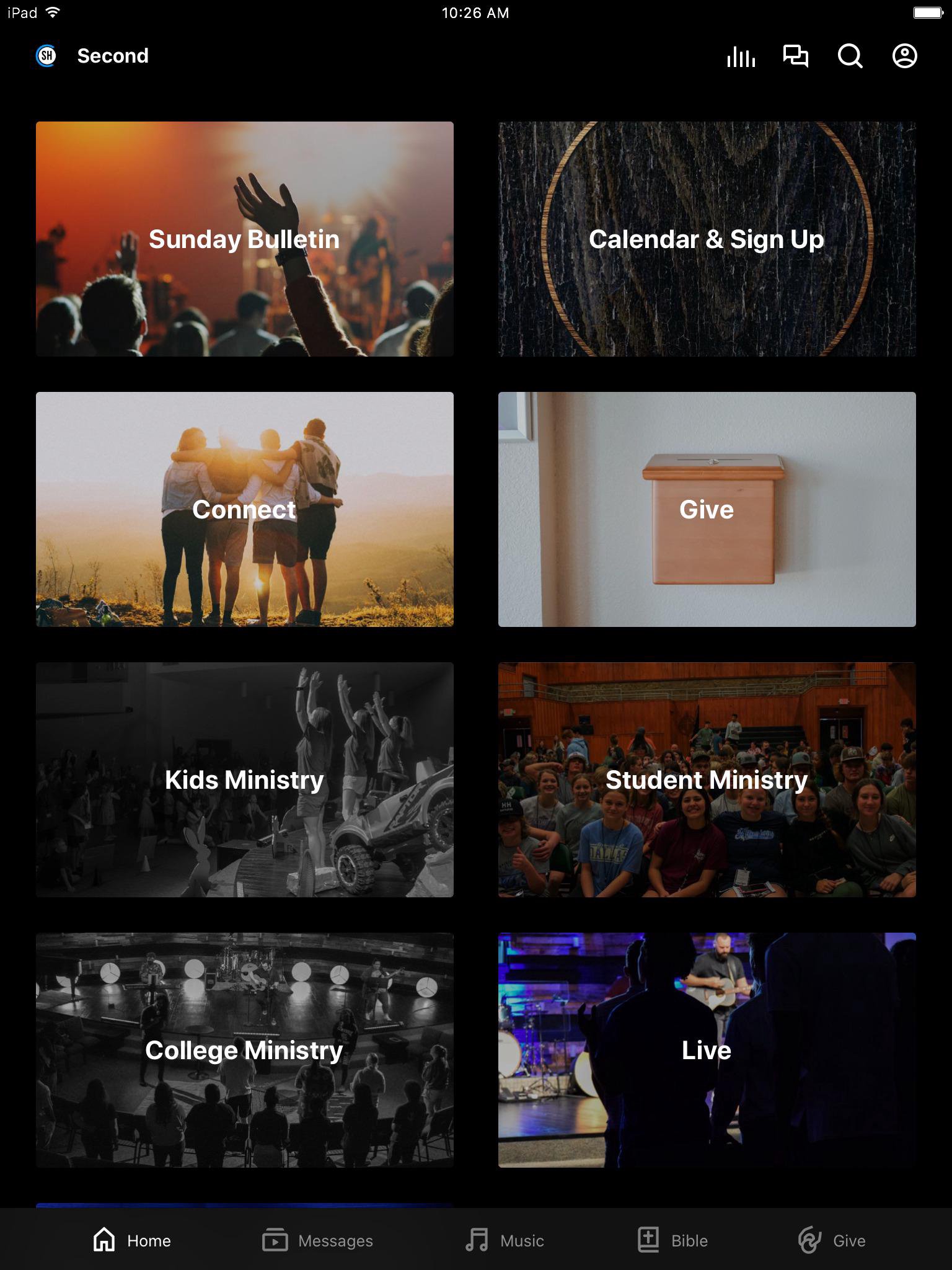
Task: Tap the search magnifier icon
Action: (x=850, y=56)
